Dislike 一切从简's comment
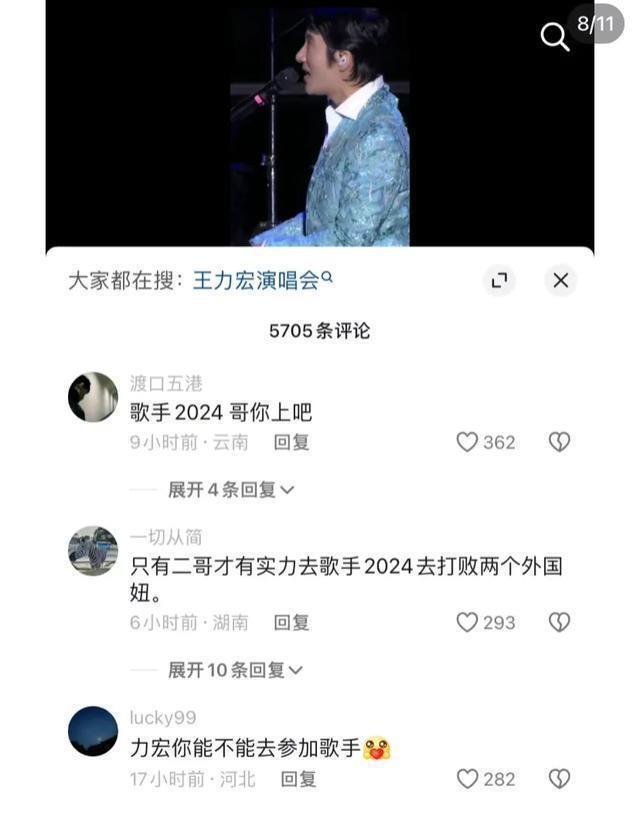 tap(559, 623)
